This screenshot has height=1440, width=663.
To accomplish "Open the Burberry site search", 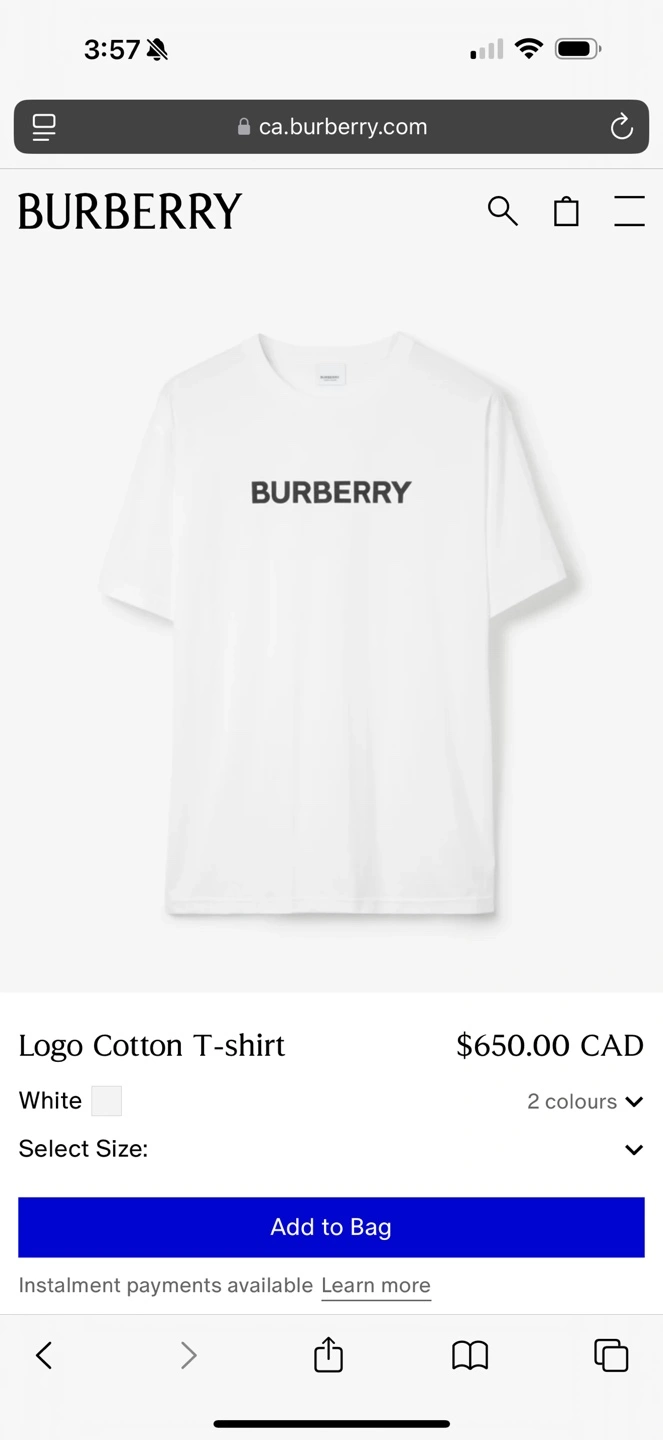I will [502, 211].
